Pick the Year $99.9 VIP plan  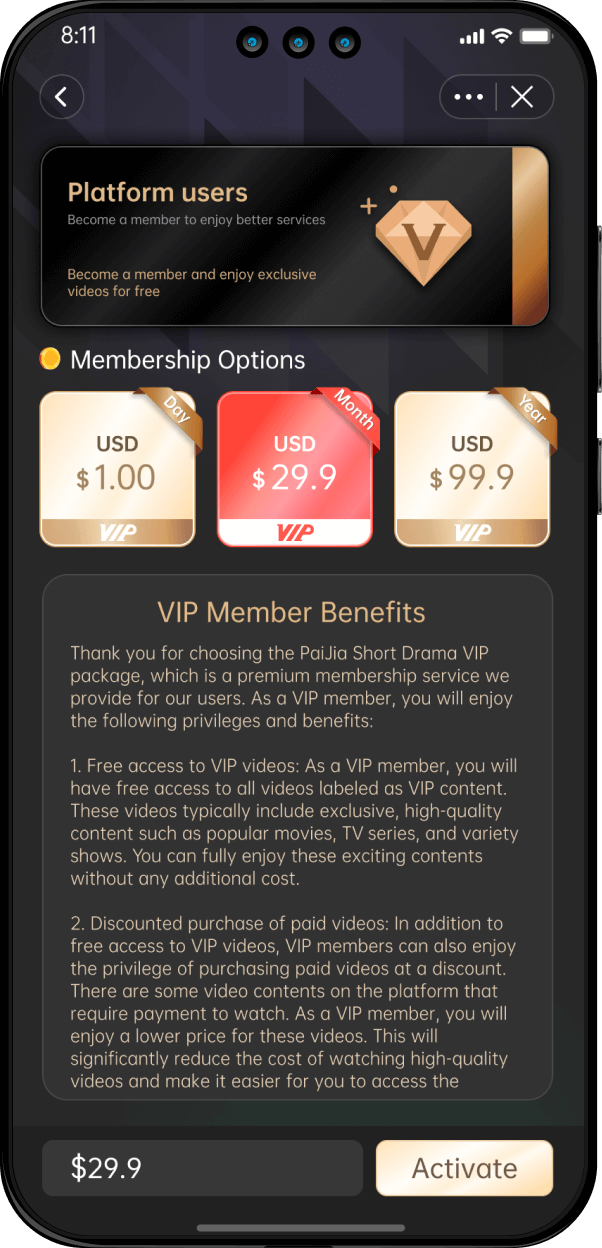click(472, 468)
